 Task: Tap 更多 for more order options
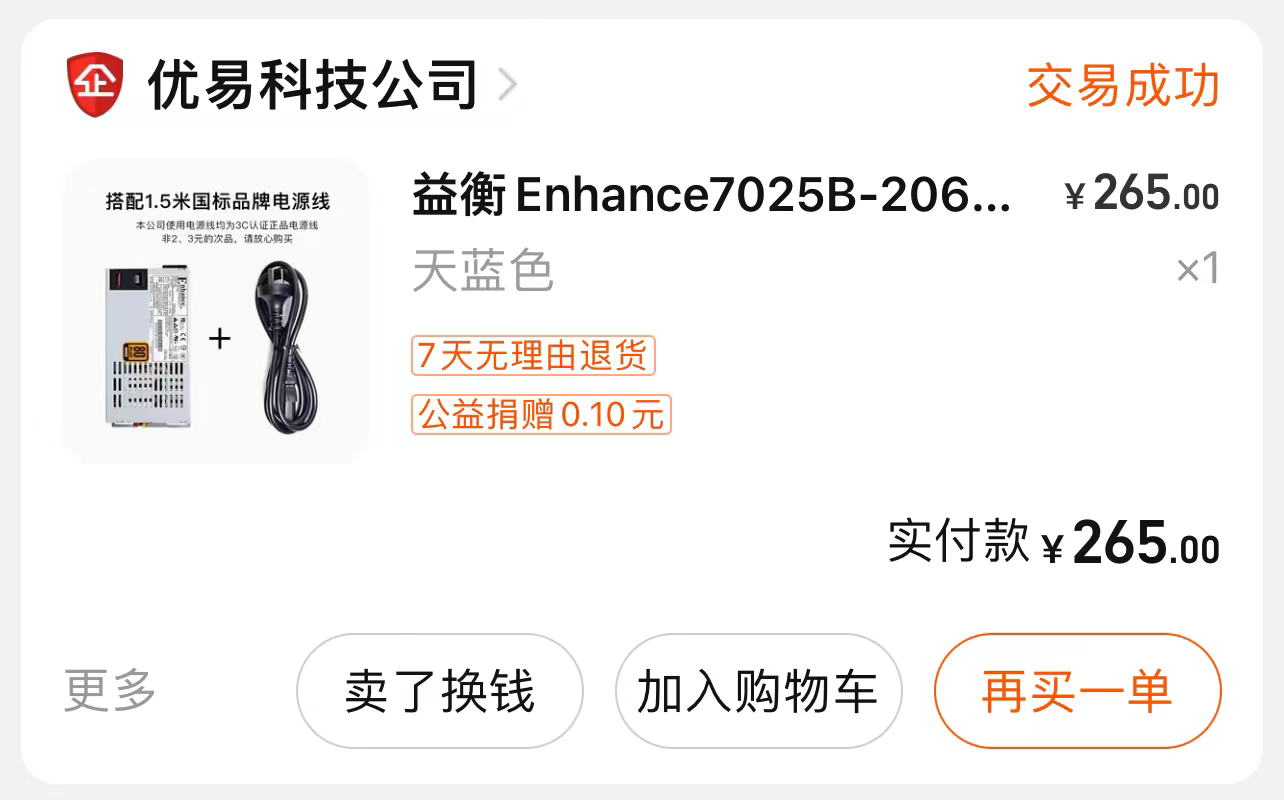110,691
